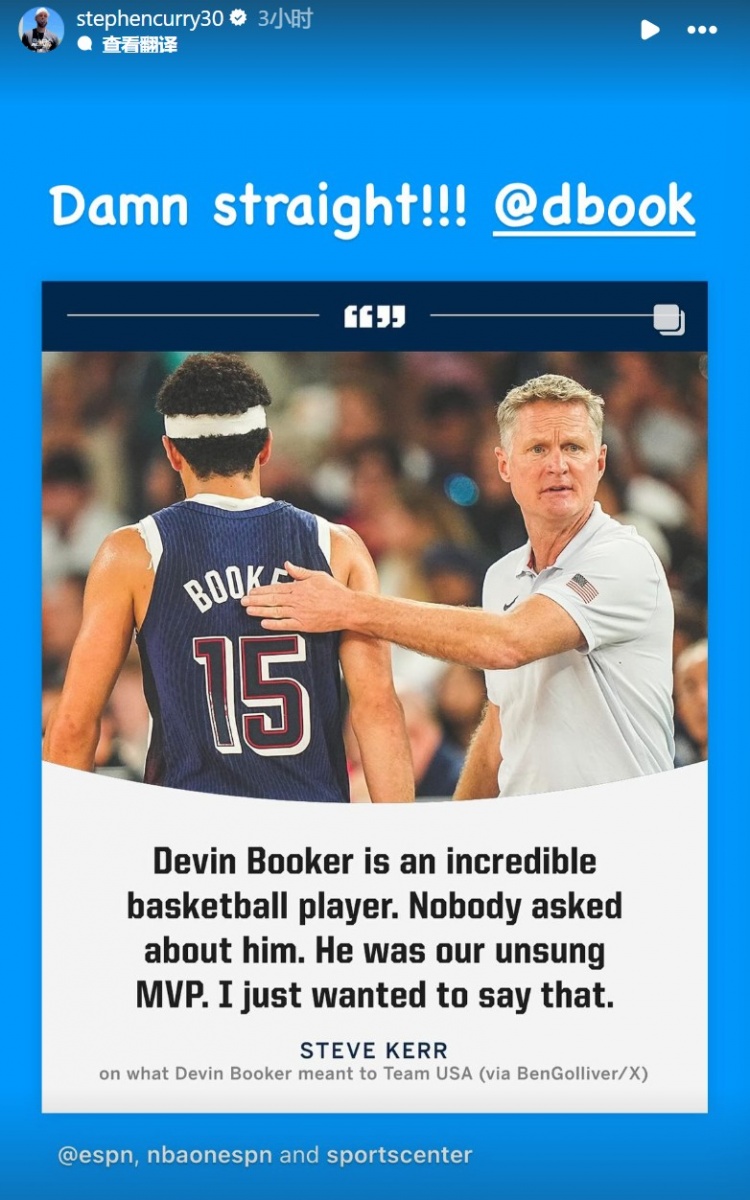The width and height of the screenshot is (750, 1200).
Task: Open the three-dot overflow menu
Action: click(702, 30)
